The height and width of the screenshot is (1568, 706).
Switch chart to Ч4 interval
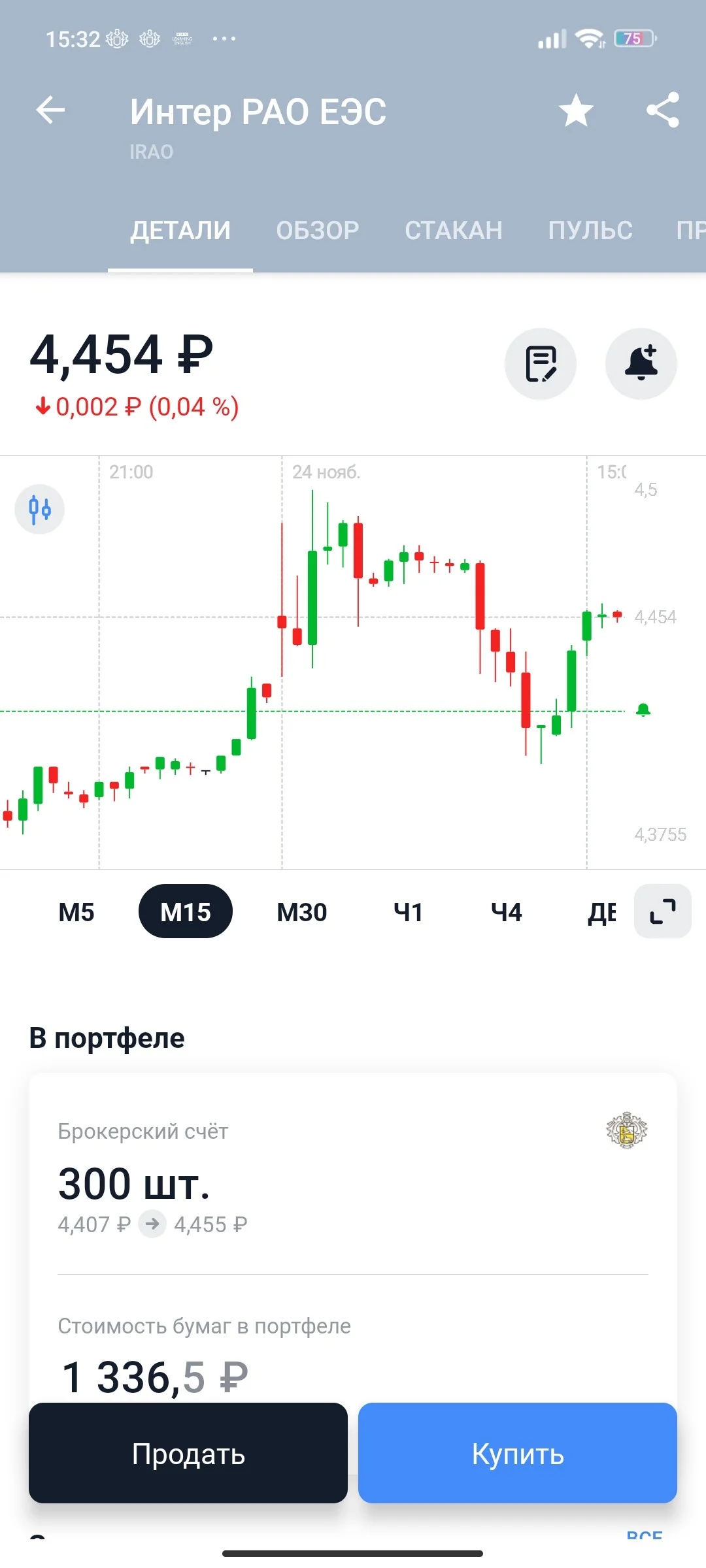coord(507,912)
